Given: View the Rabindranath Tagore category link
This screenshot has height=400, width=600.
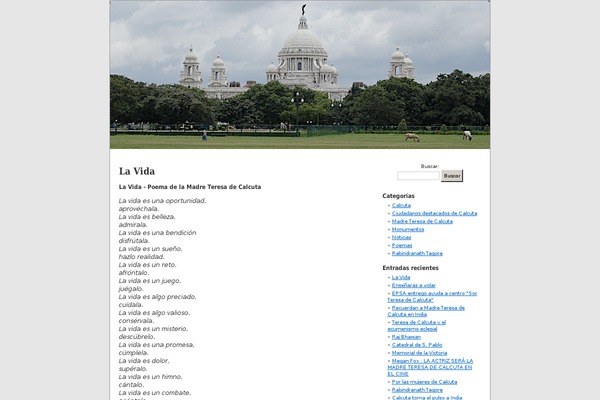Looking at the screenshot, I should [417, 253].
